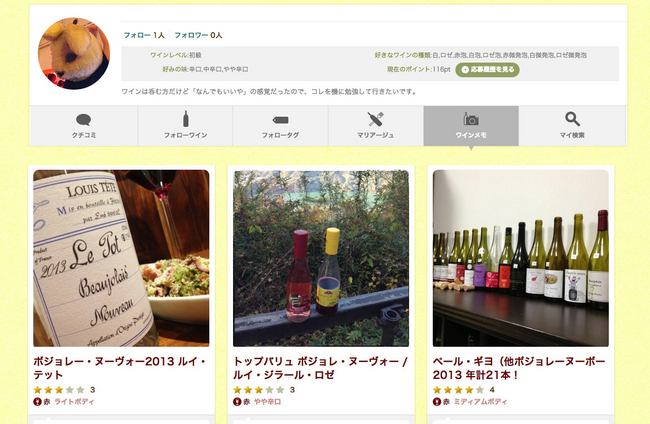This screenshot has width=650, height=424.
Task: Open title トップバリュ ボジョレー・ヌーヴォー ロゼ
Action: [x=320, y=366]
